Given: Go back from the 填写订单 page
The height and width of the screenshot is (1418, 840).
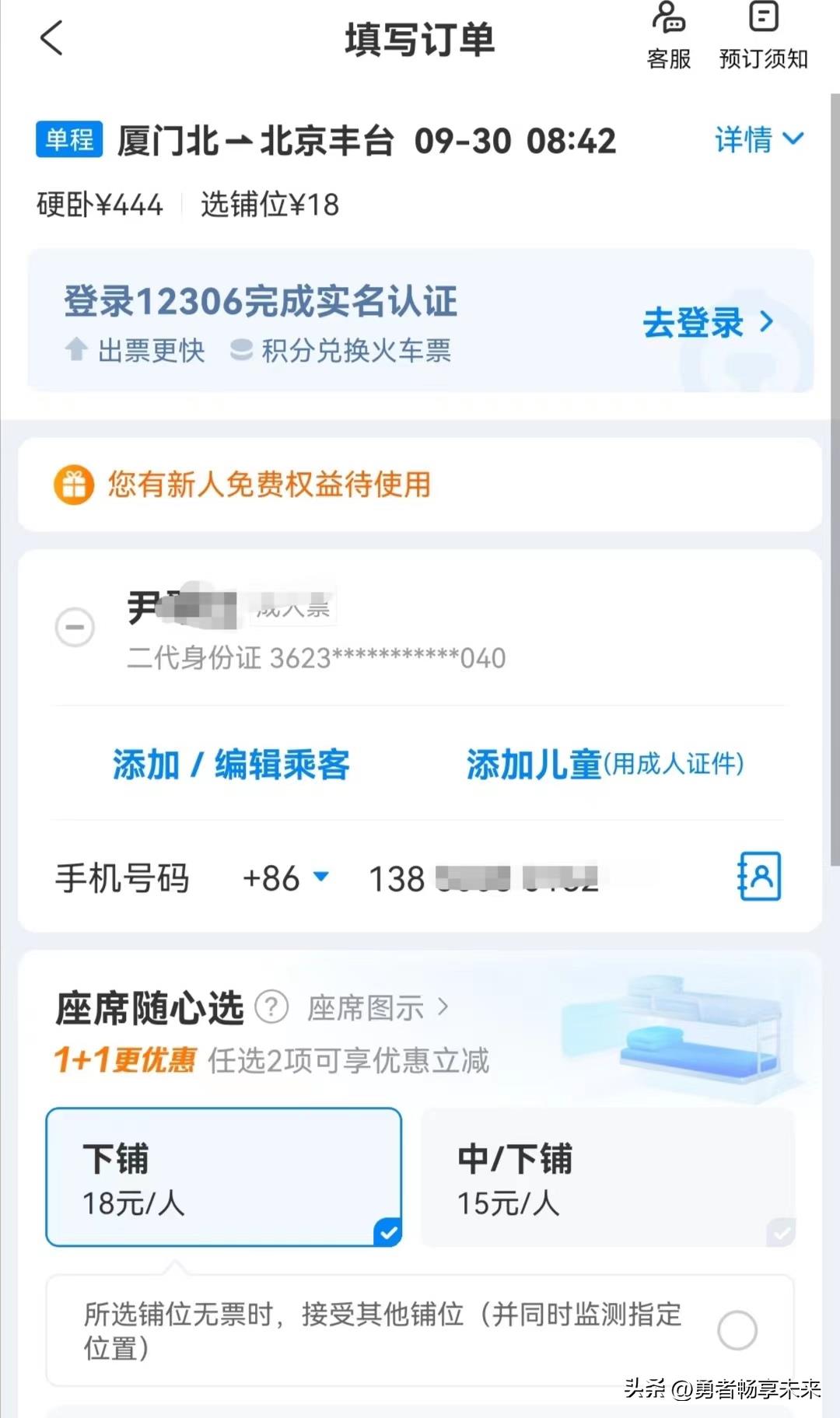Looking at the screenshot, I should pos(51,38).
